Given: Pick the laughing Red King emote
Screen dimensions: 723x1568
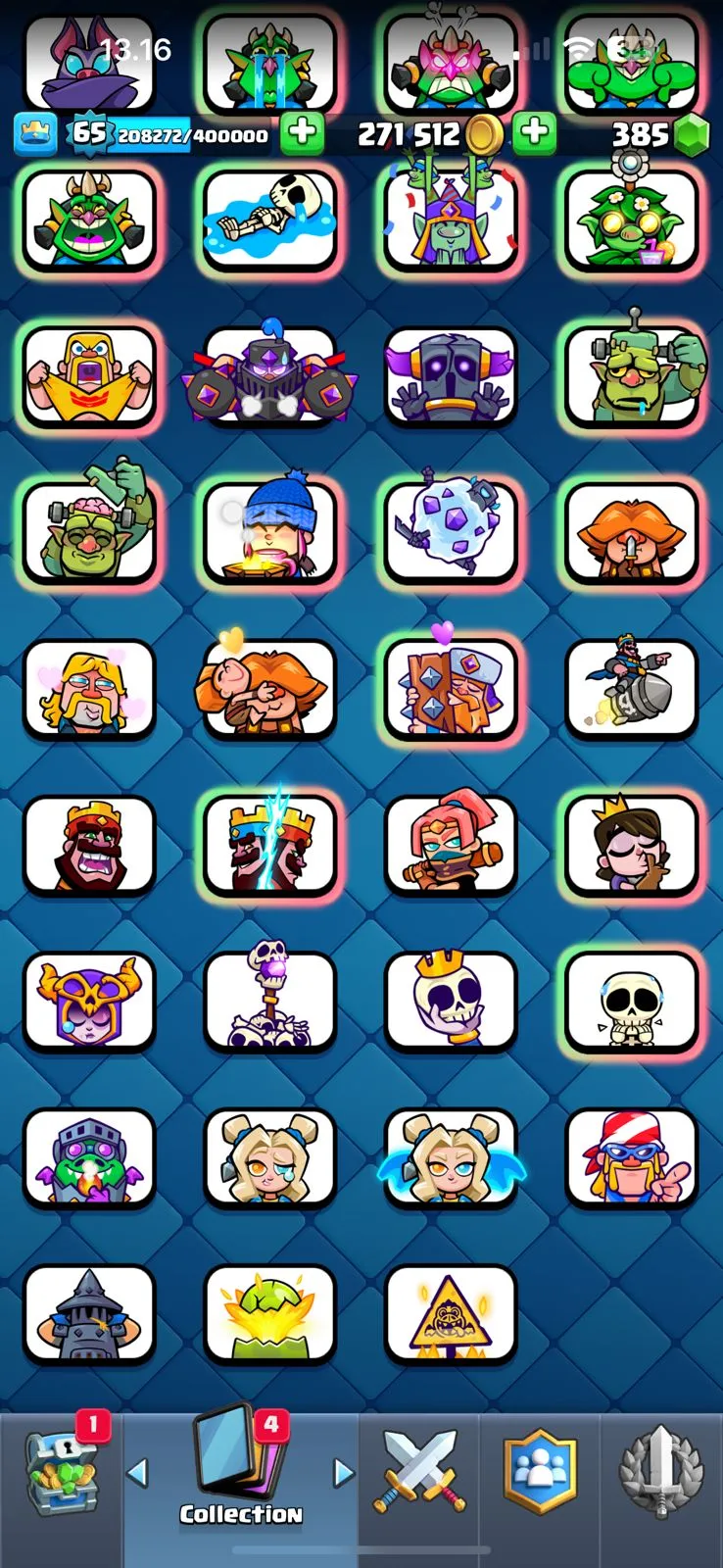Looking at the screenshot, I should pos(89,845).
